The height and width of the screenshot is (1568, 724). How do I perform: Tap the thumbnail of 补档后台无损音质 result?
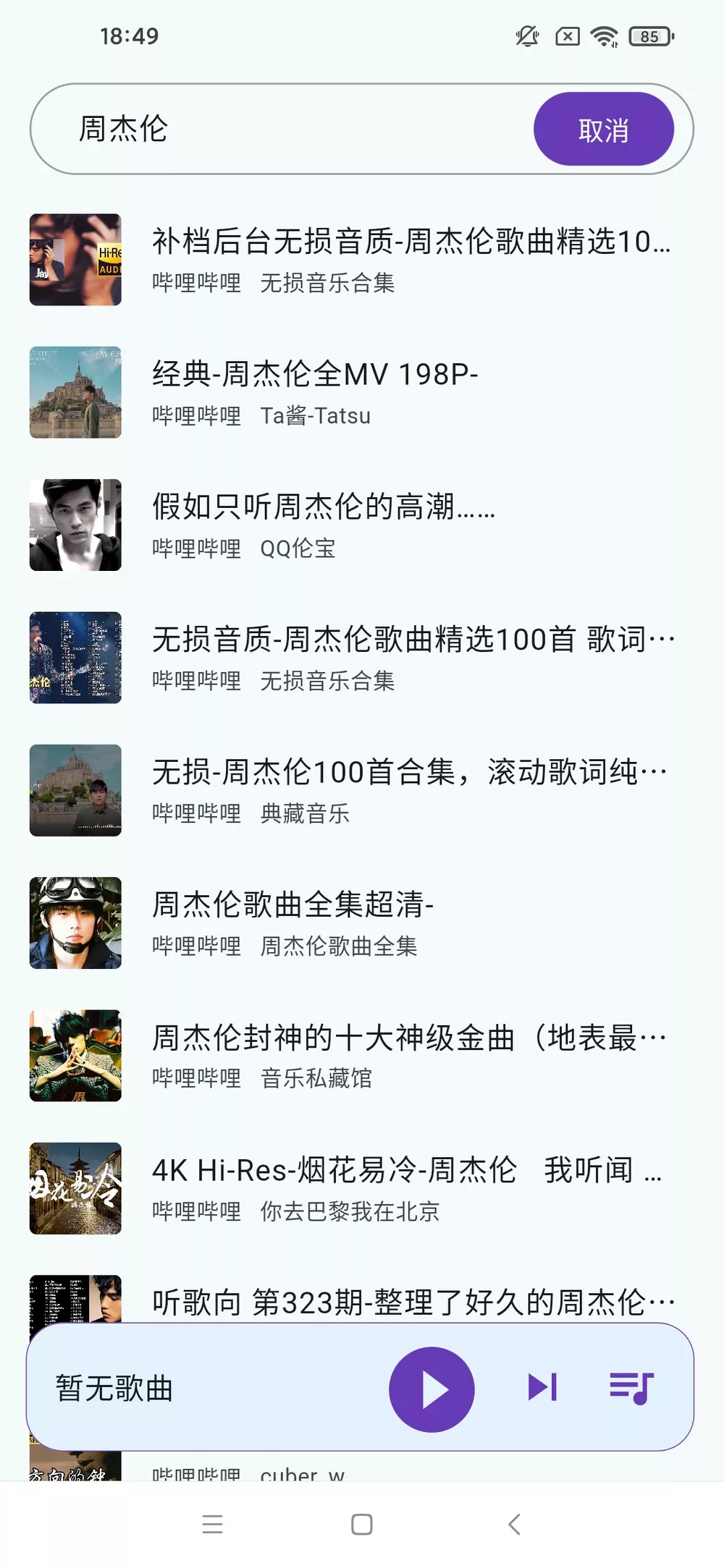coord(75,259)
